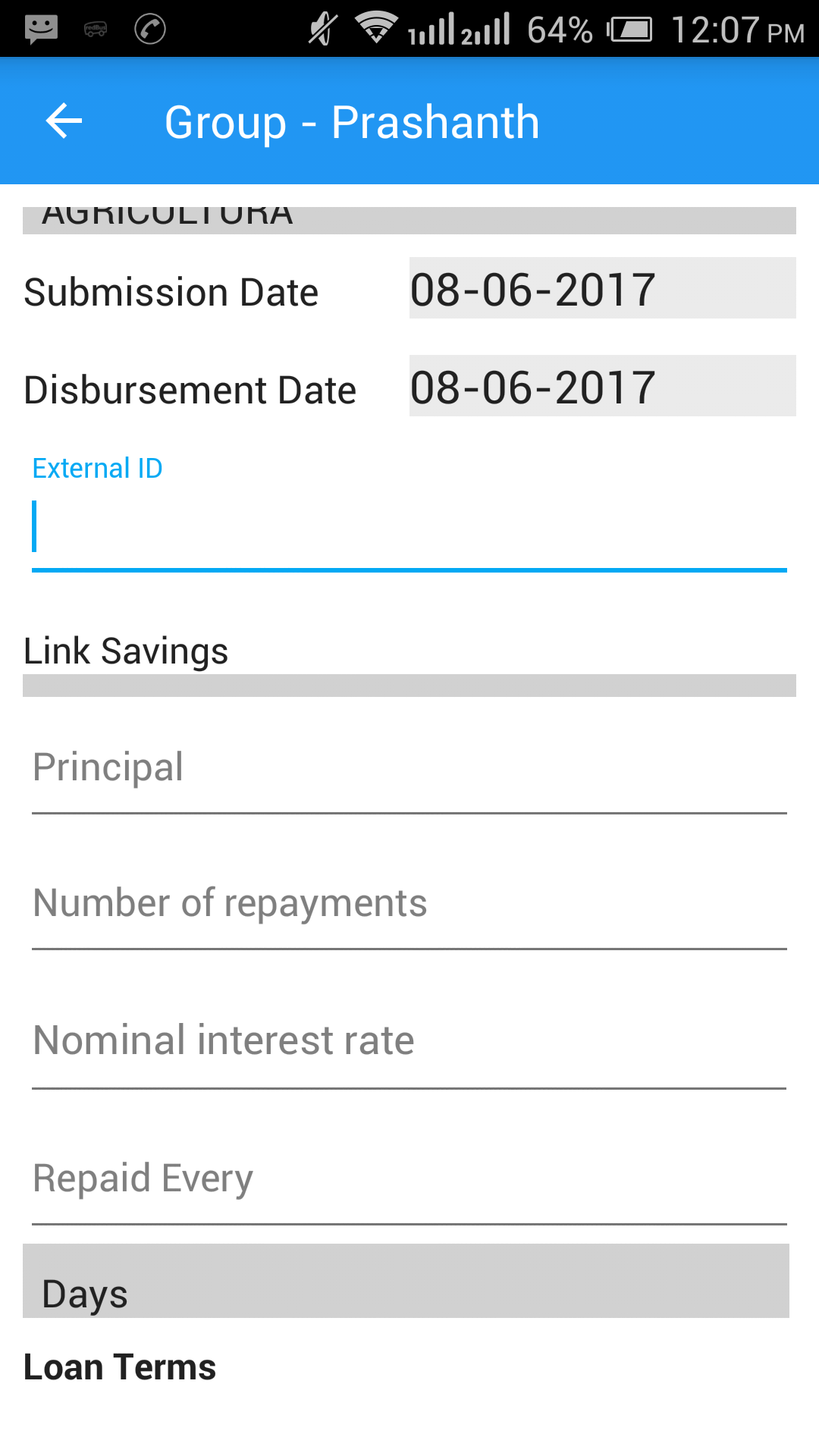Select the Repaid Every field

tap(409, 1178)
